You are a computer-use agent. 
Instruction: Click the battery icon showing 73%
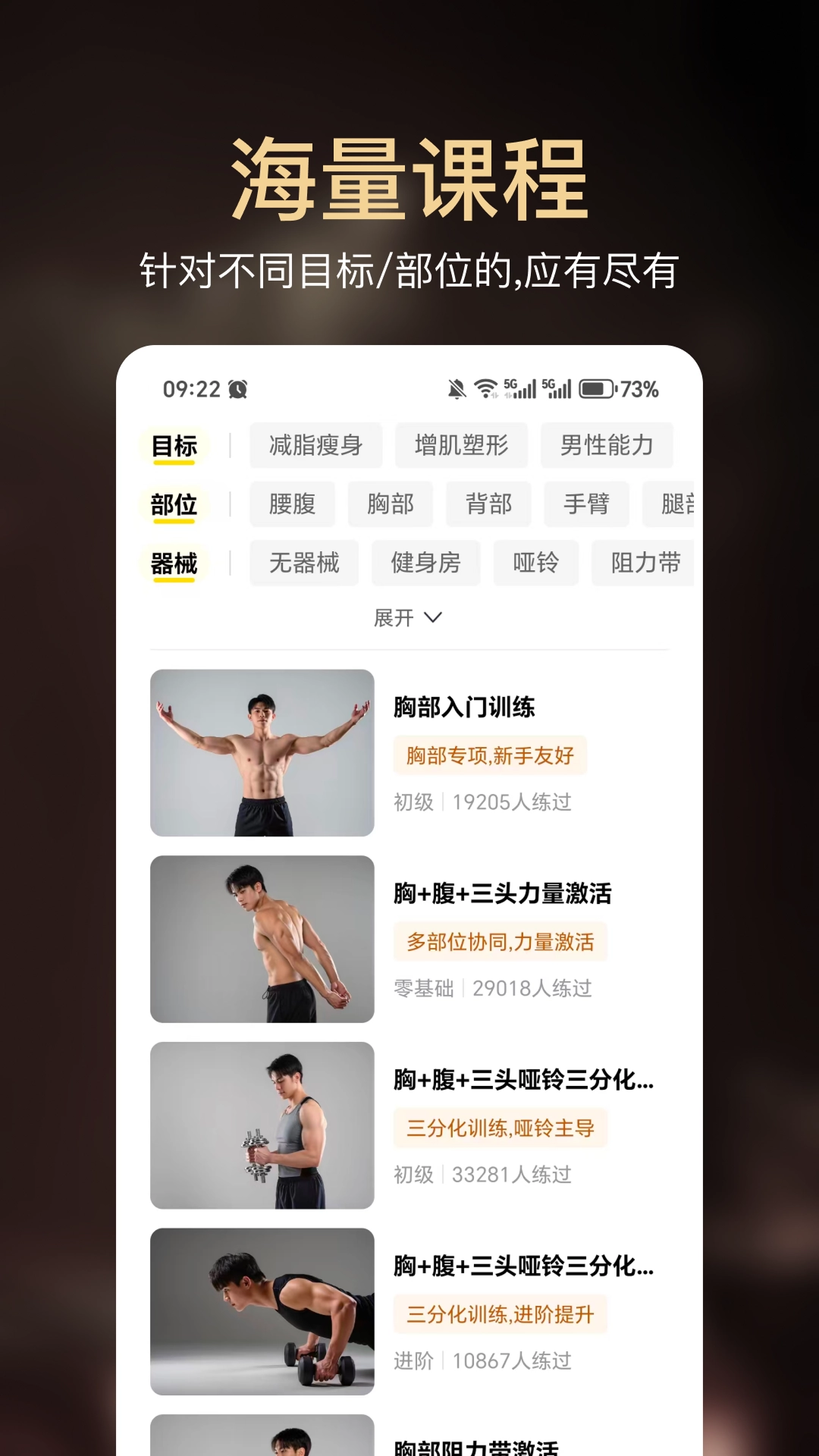(599, 388)
